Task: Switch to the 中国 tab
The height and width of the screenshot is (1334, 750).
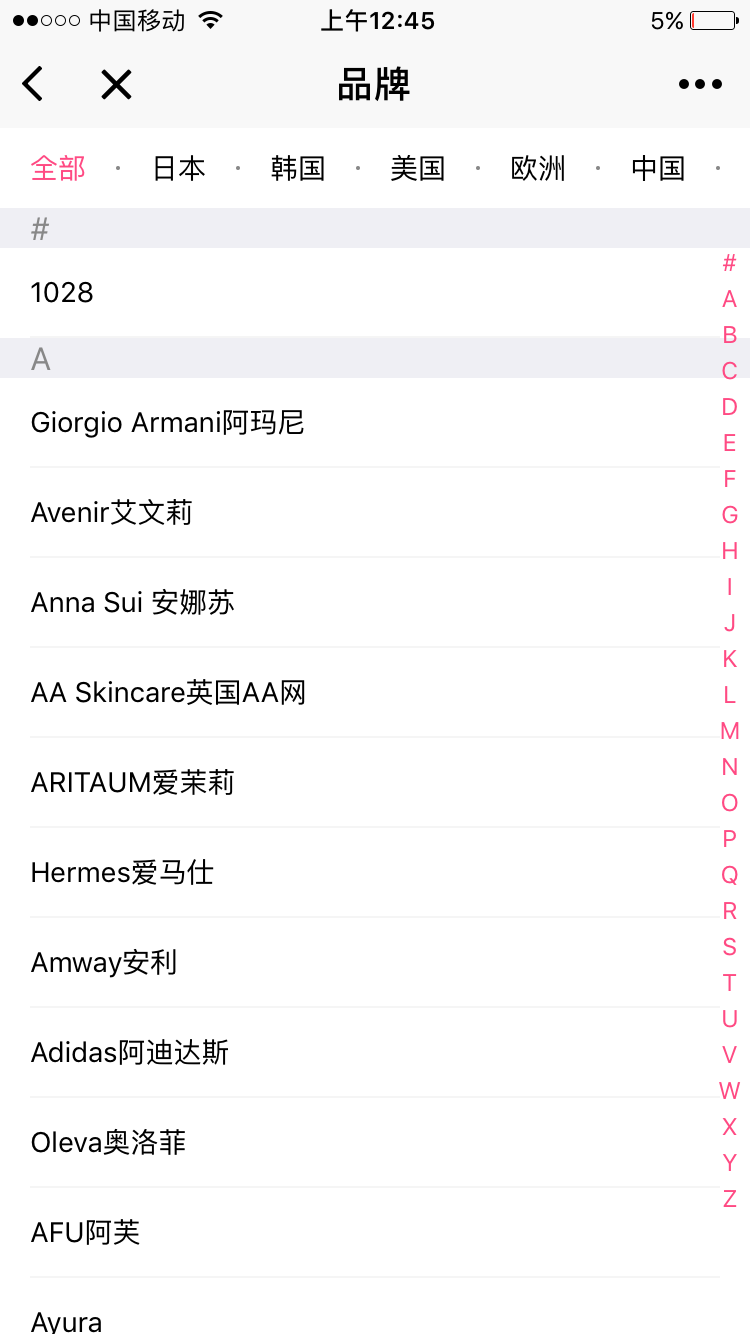Action: pyautogui.click(x=658, y=168)
